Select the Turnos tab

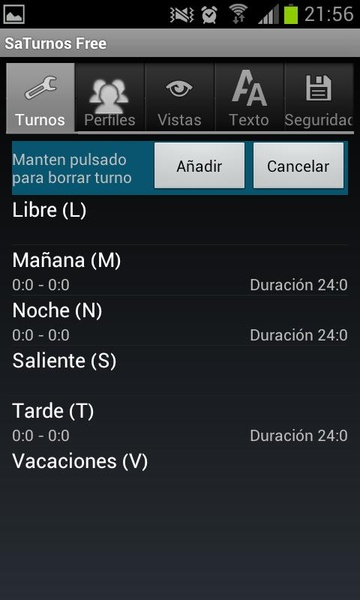[41, 98]
